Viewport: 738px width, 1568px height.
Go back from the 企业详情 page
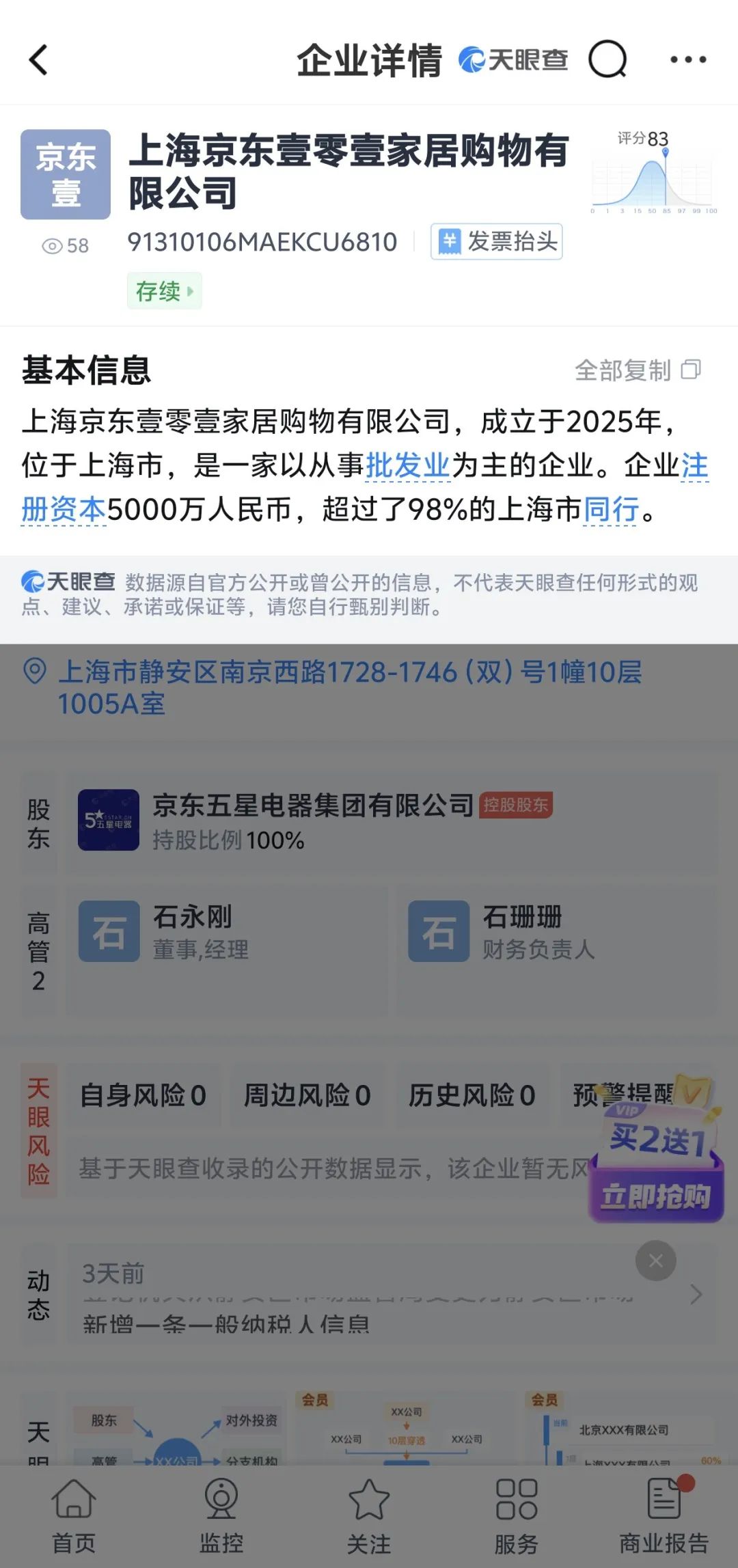click(x=39, y=60)
